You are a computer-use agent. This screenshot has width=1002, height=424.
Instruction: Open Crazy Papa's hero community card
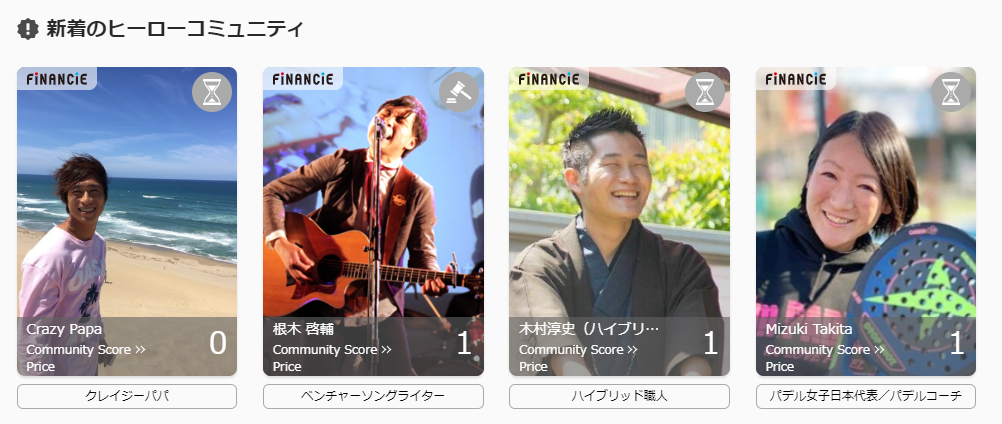tap(127, 200)
